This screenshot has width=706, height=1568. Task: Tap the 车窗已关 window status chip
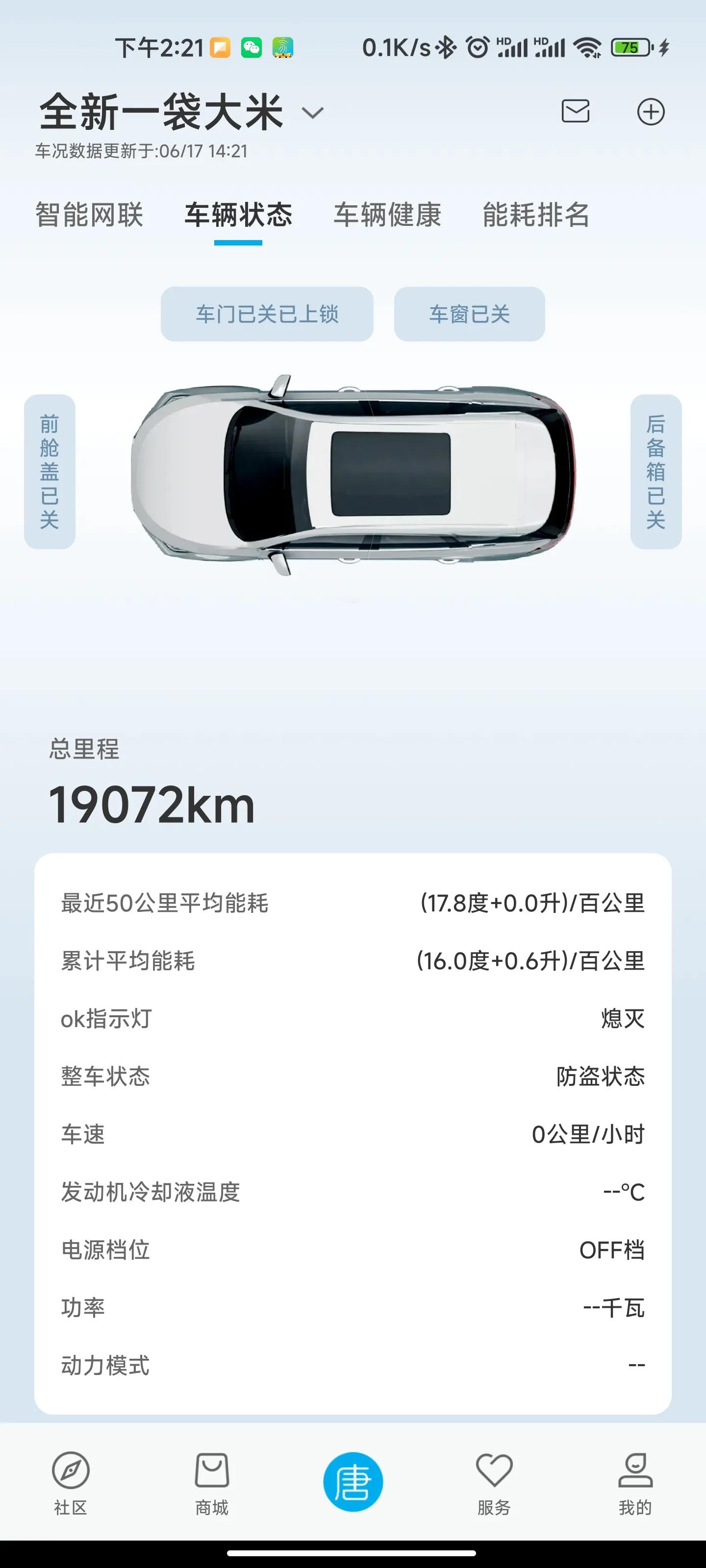pyautogui.click(x=469, y=314)
